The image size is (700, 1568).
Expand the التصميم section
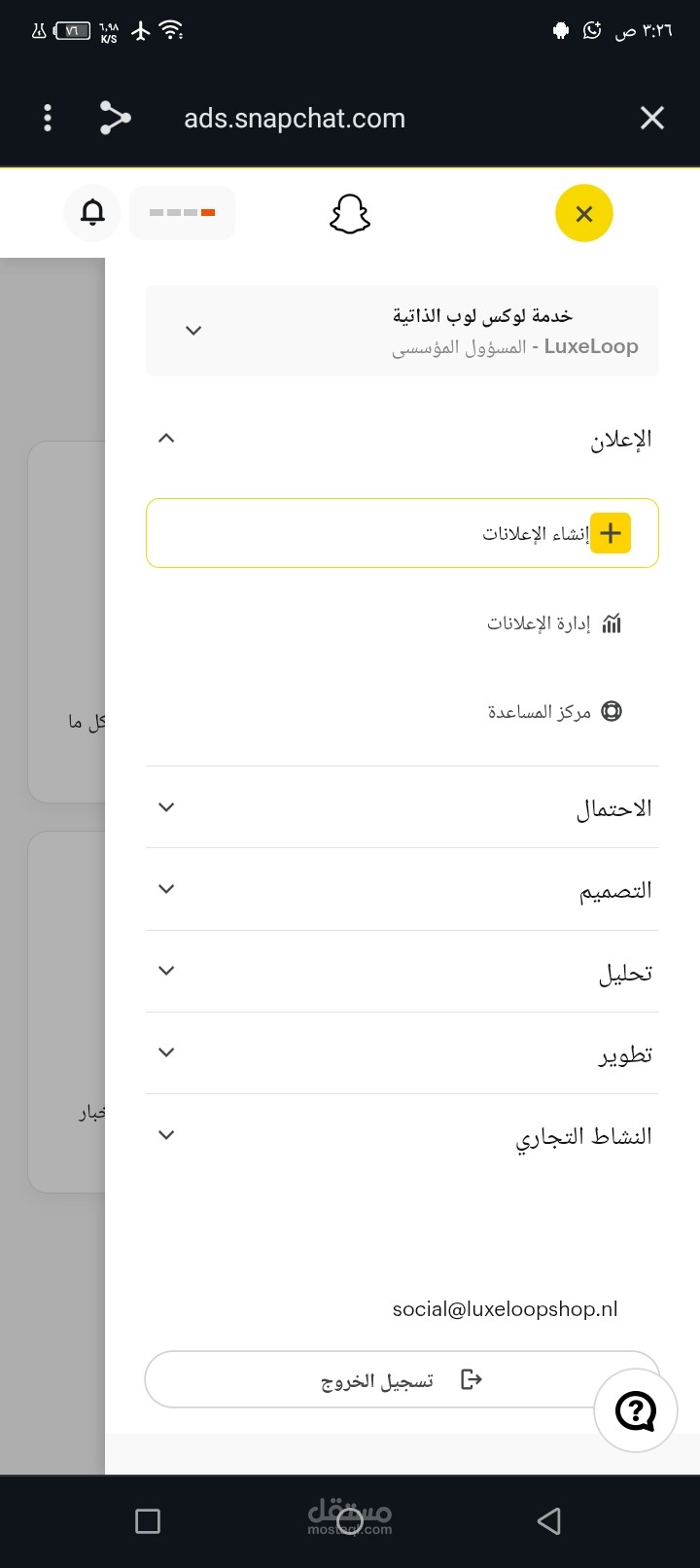click(402, 889)
